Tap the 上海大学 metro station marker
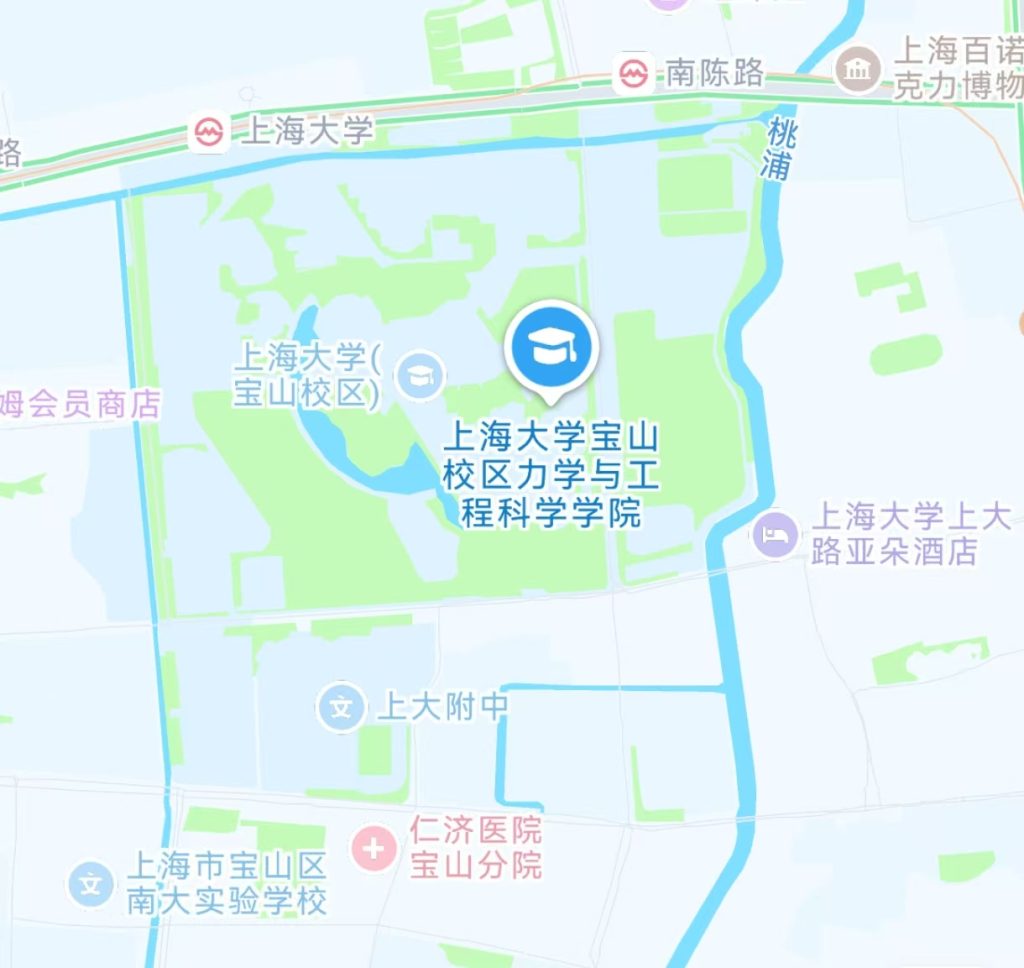This screenshot has height=968, width=1024. pos(209,131)
